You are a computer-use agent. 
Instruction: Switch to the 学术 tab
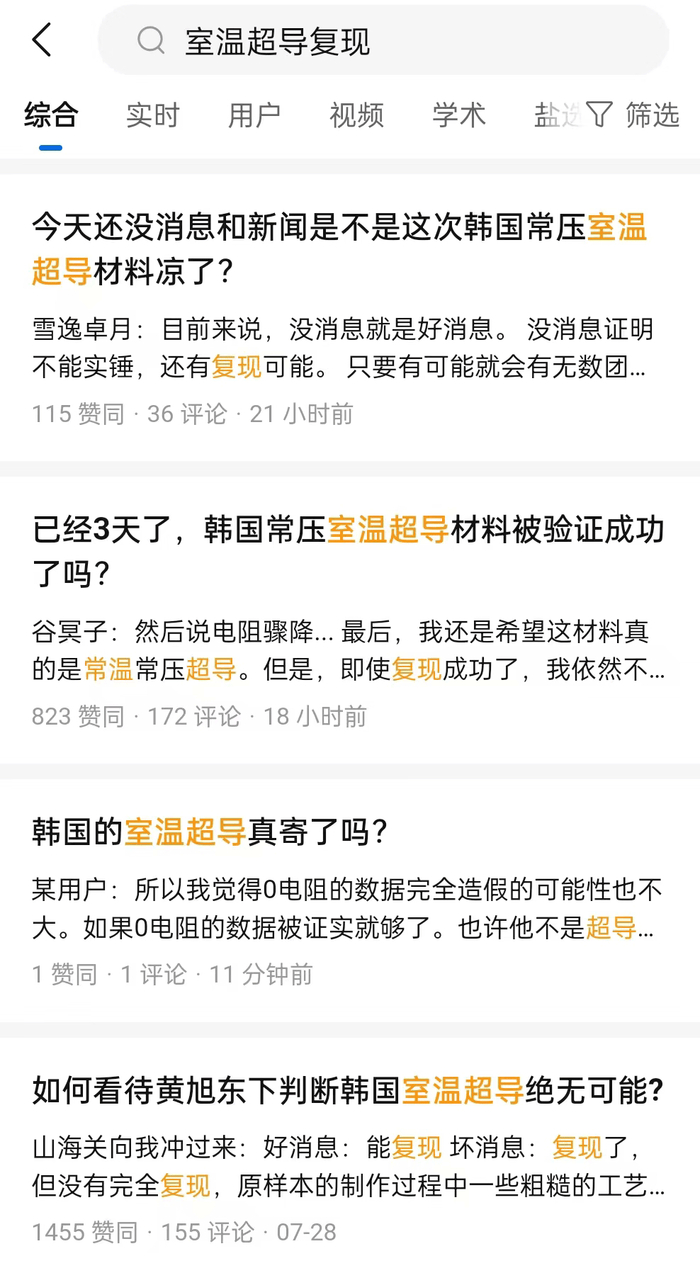pyautogui.click(x=458, y=115)
